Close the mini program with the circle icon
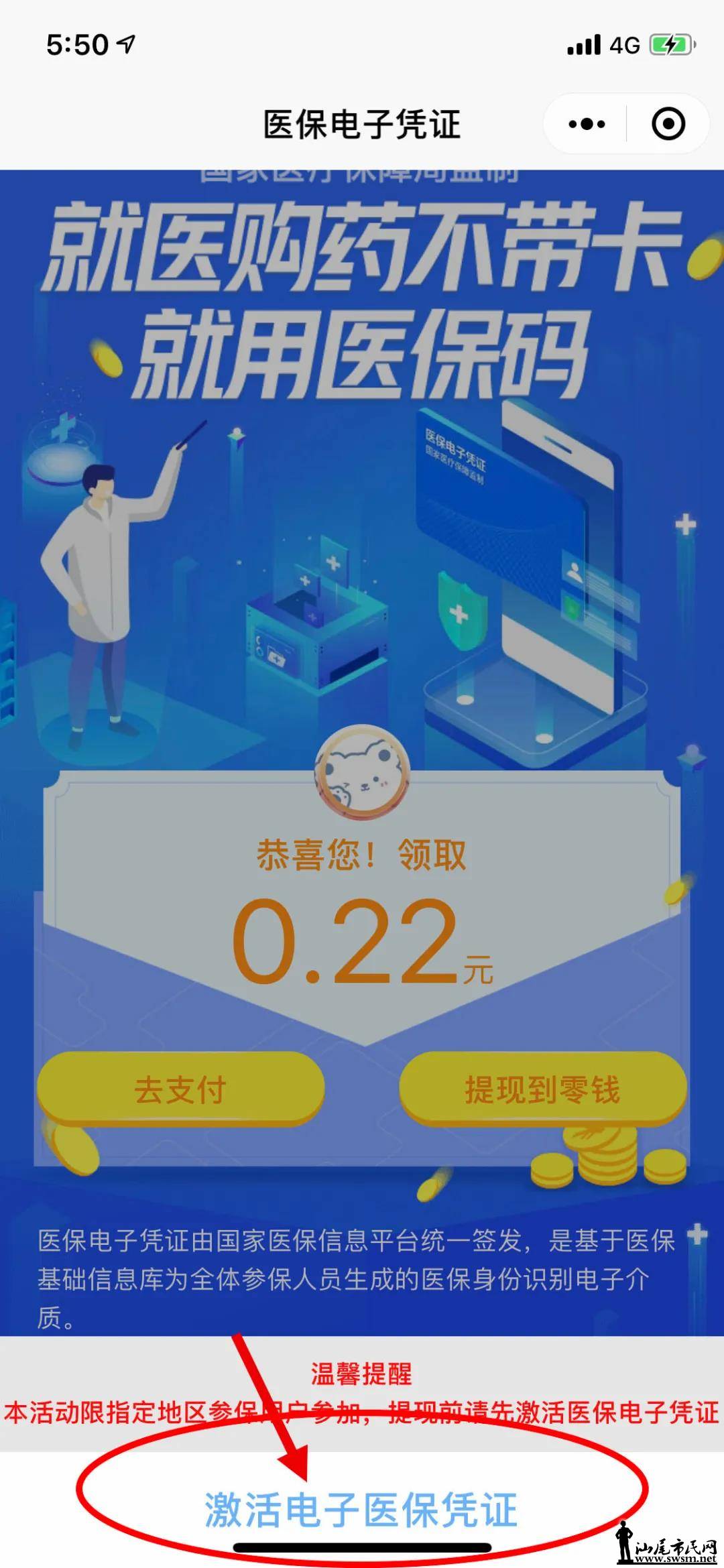This screenshot has height=1568, width=724. [x=668, y=124]
